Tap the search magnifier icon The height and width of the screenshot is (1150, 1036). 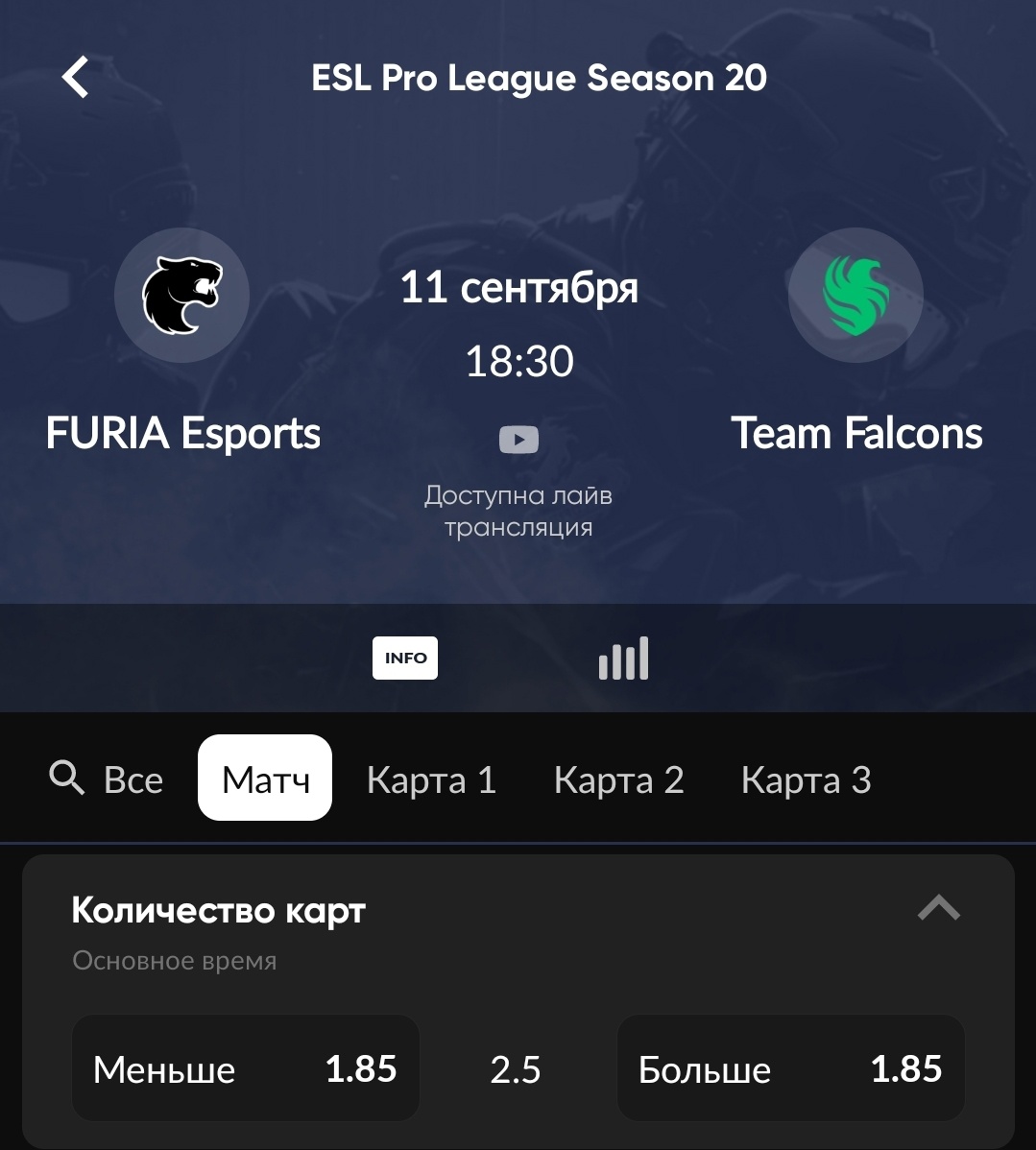point(66,778)
